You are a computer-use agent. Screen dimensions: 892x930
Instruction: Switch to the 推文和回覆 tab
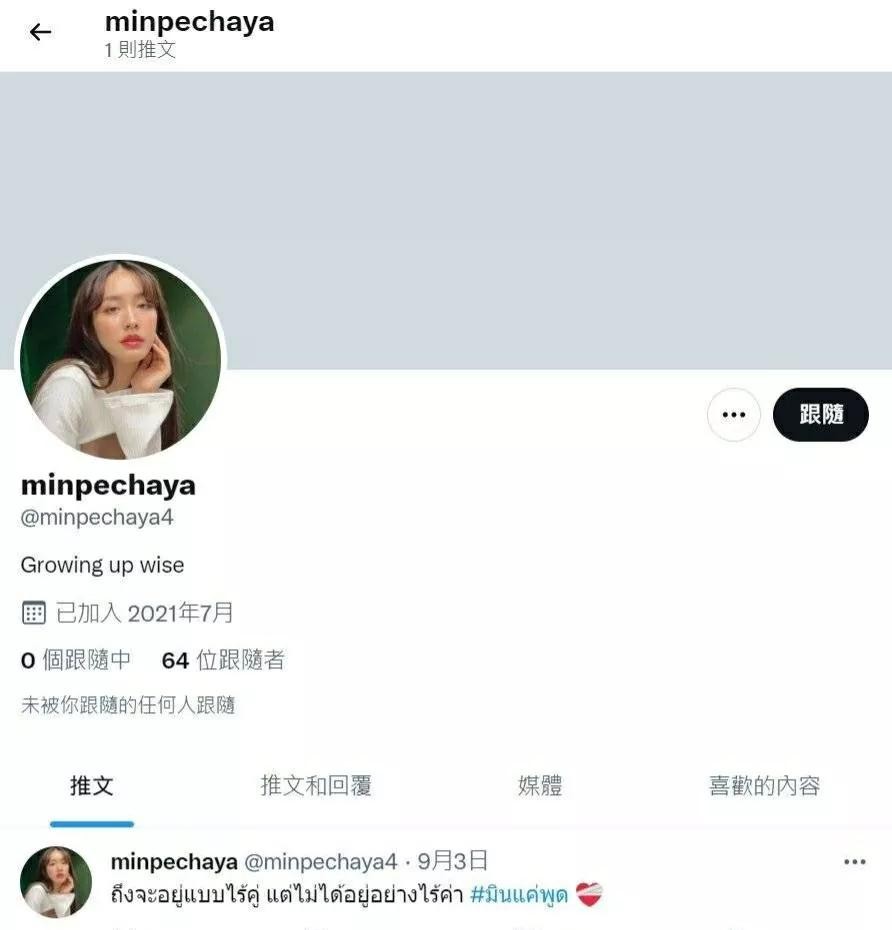[x=316, y=786]
